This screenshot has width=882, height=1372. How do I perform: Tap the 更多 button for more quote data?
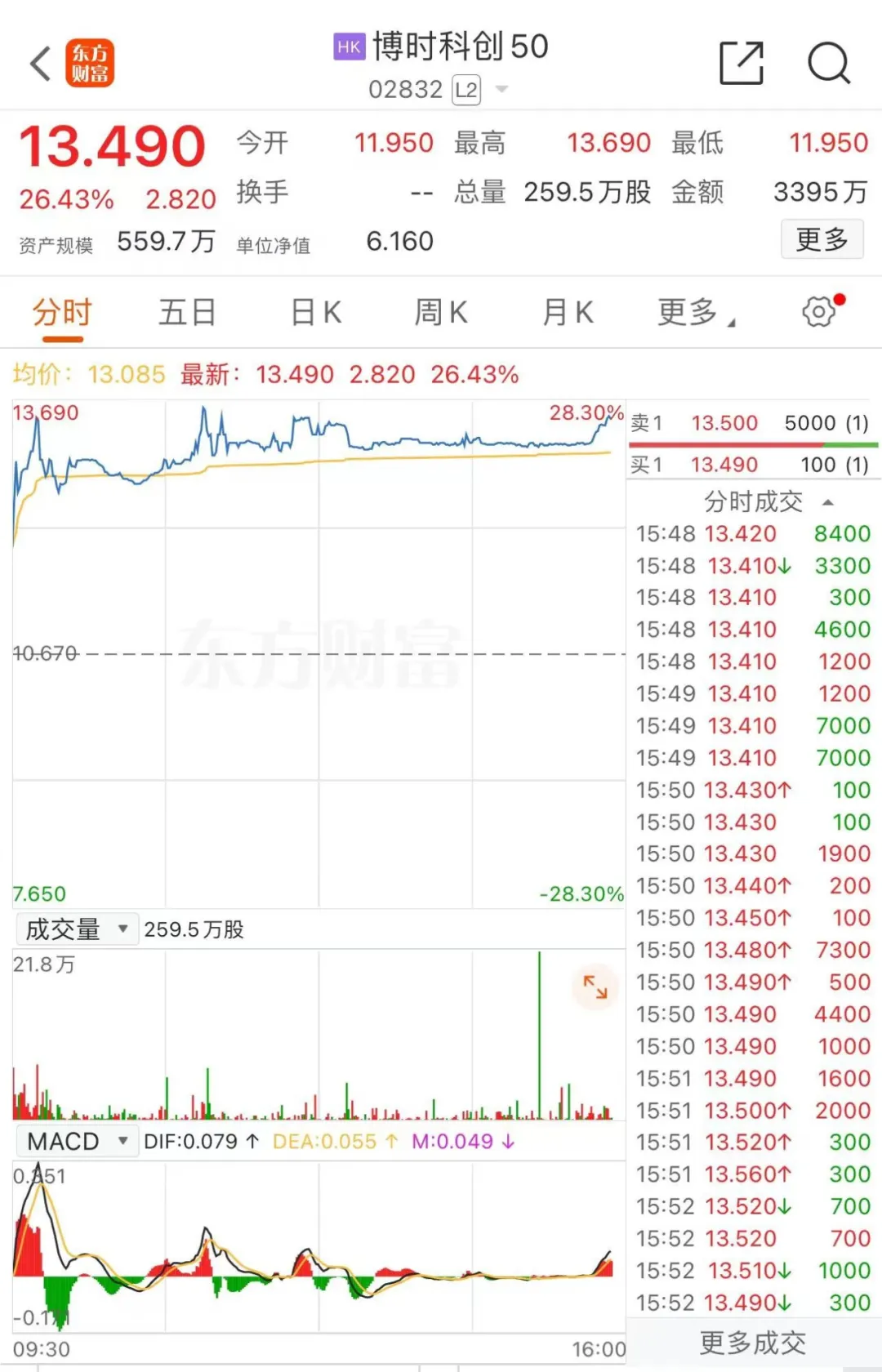[822, 239]
